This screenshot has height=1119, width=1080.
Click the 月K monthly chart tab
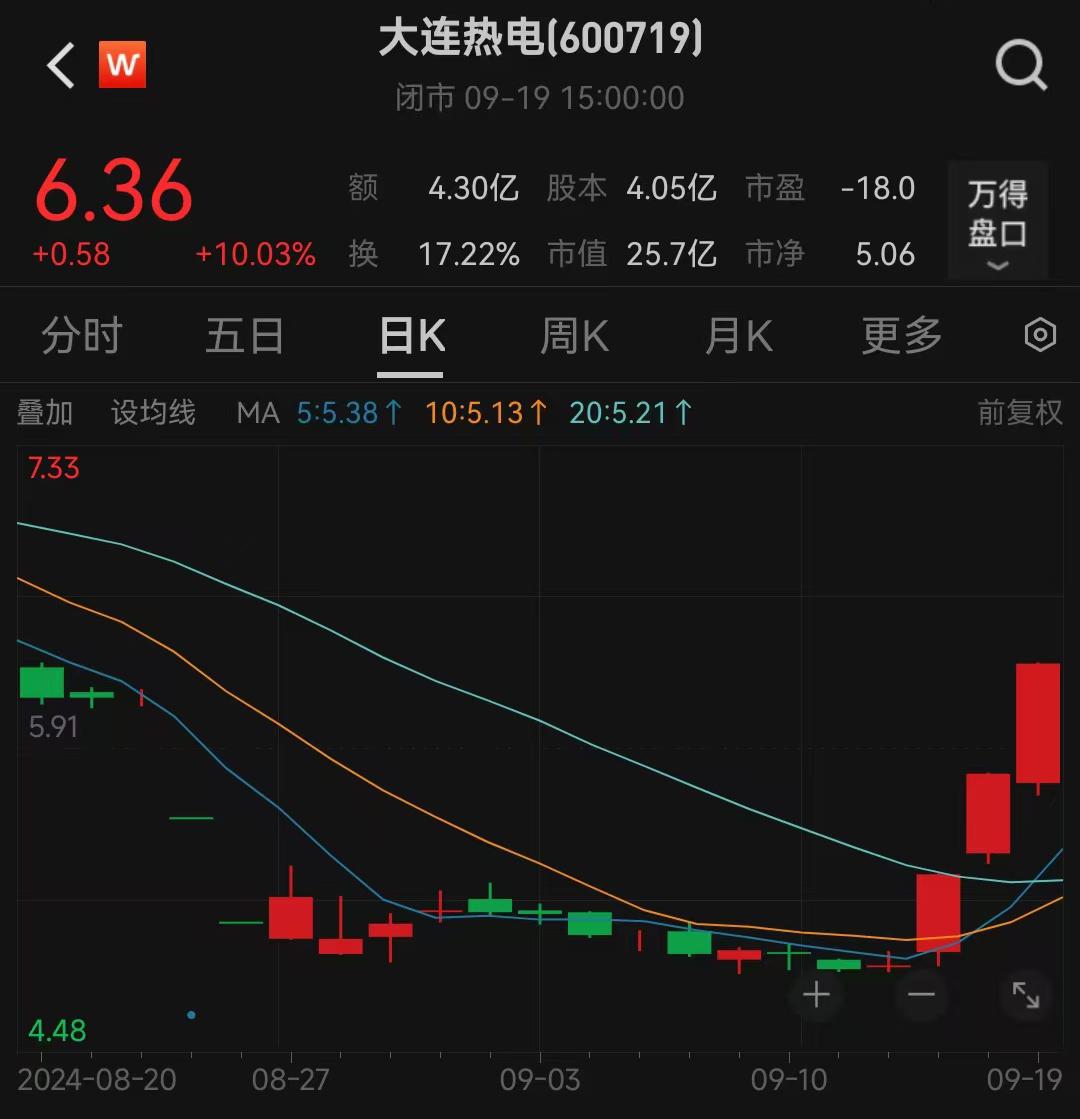pyautogui.click(x=737, y=336)
